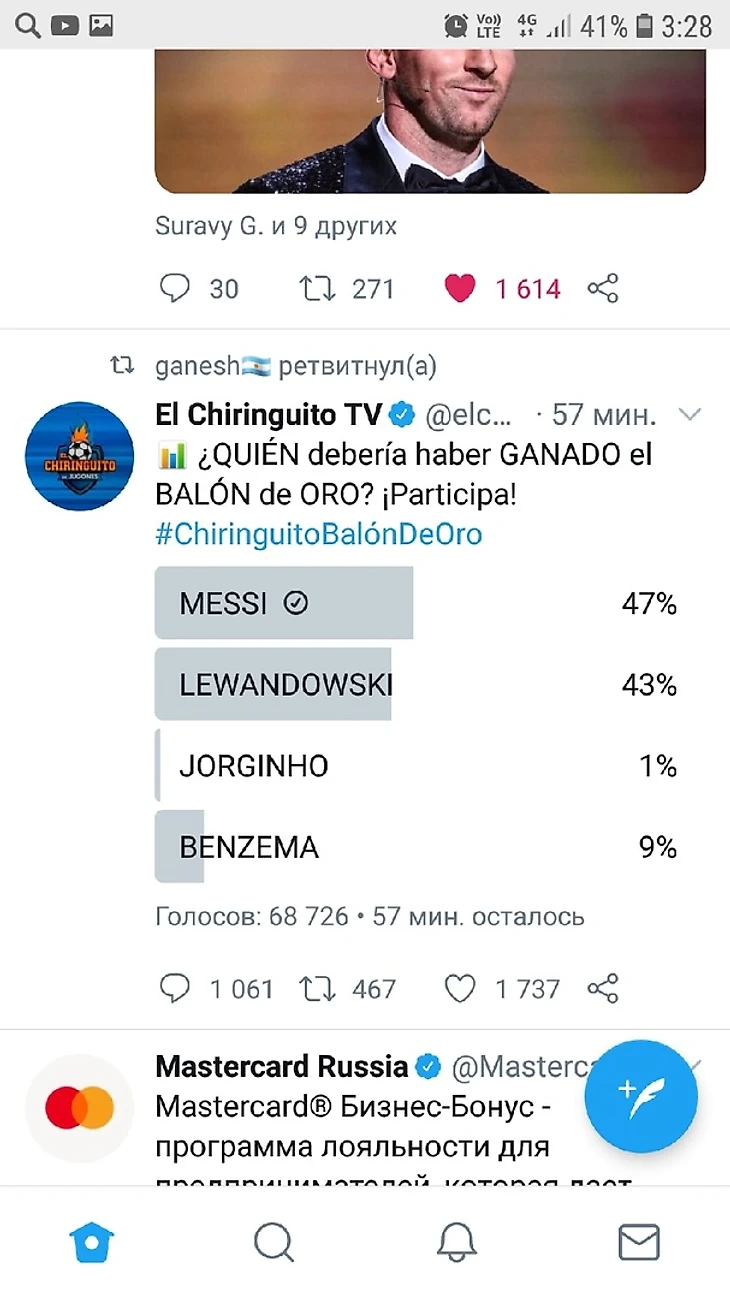Open El Chiringuito TV profile avatar

pyautogui.click(x=79, y=456)
